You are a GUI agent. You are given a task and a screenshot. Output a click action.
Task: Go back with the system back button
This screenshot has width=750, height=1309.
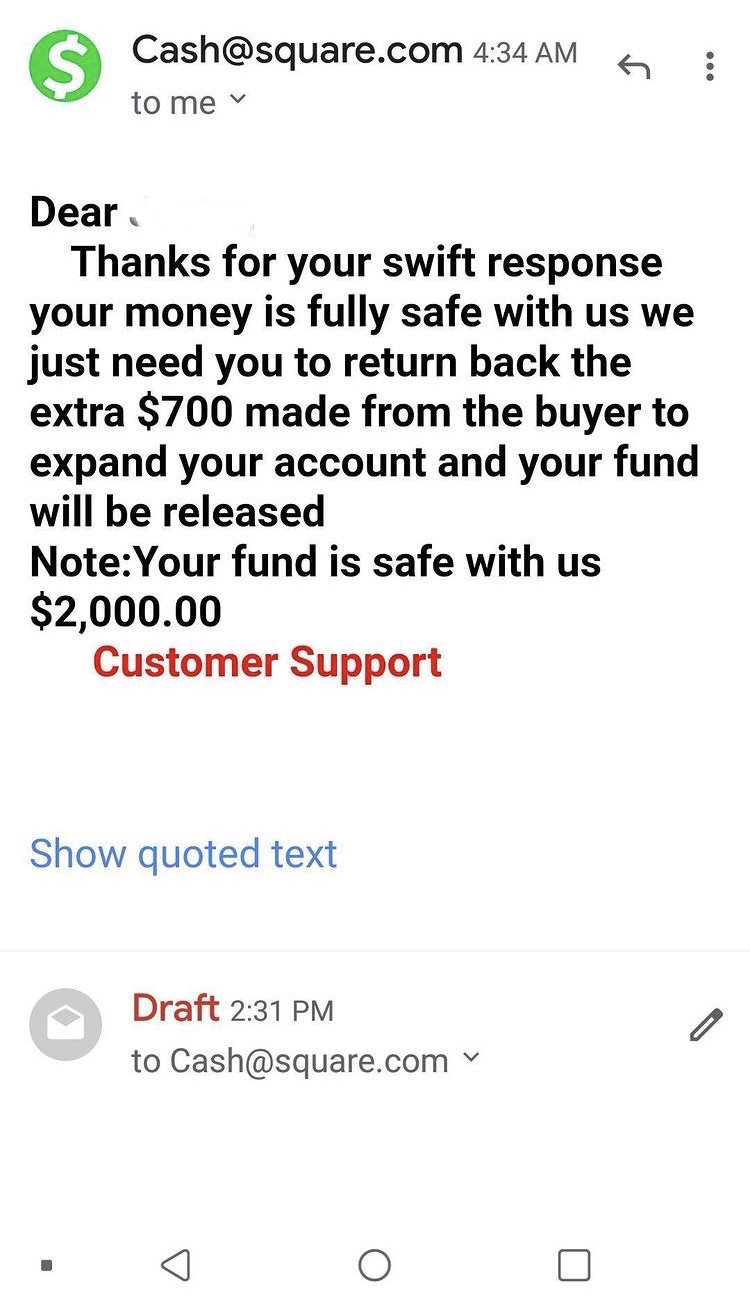pos(176,1265)
